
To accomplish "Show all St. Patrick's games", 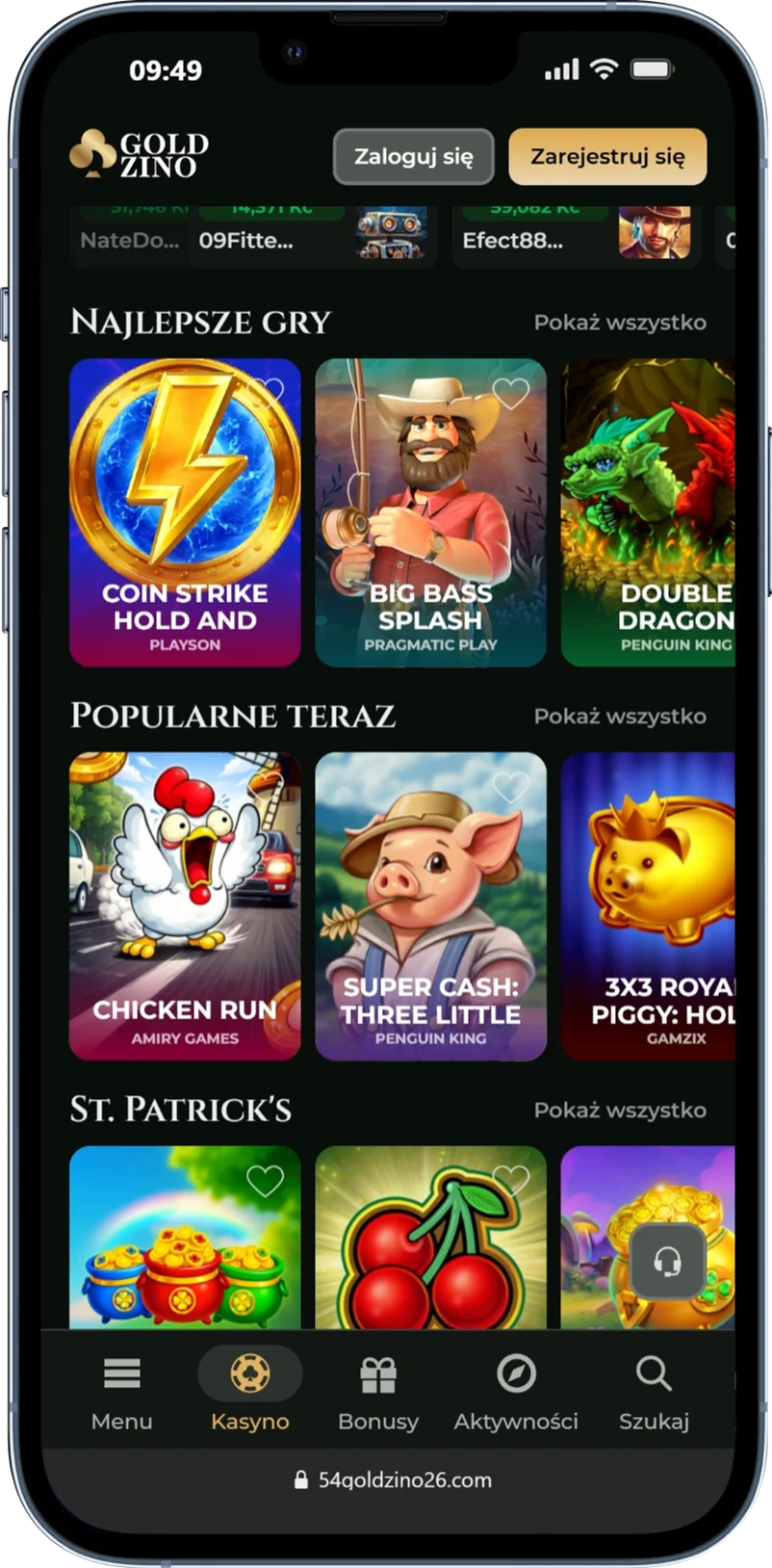I will point(620,1111).
